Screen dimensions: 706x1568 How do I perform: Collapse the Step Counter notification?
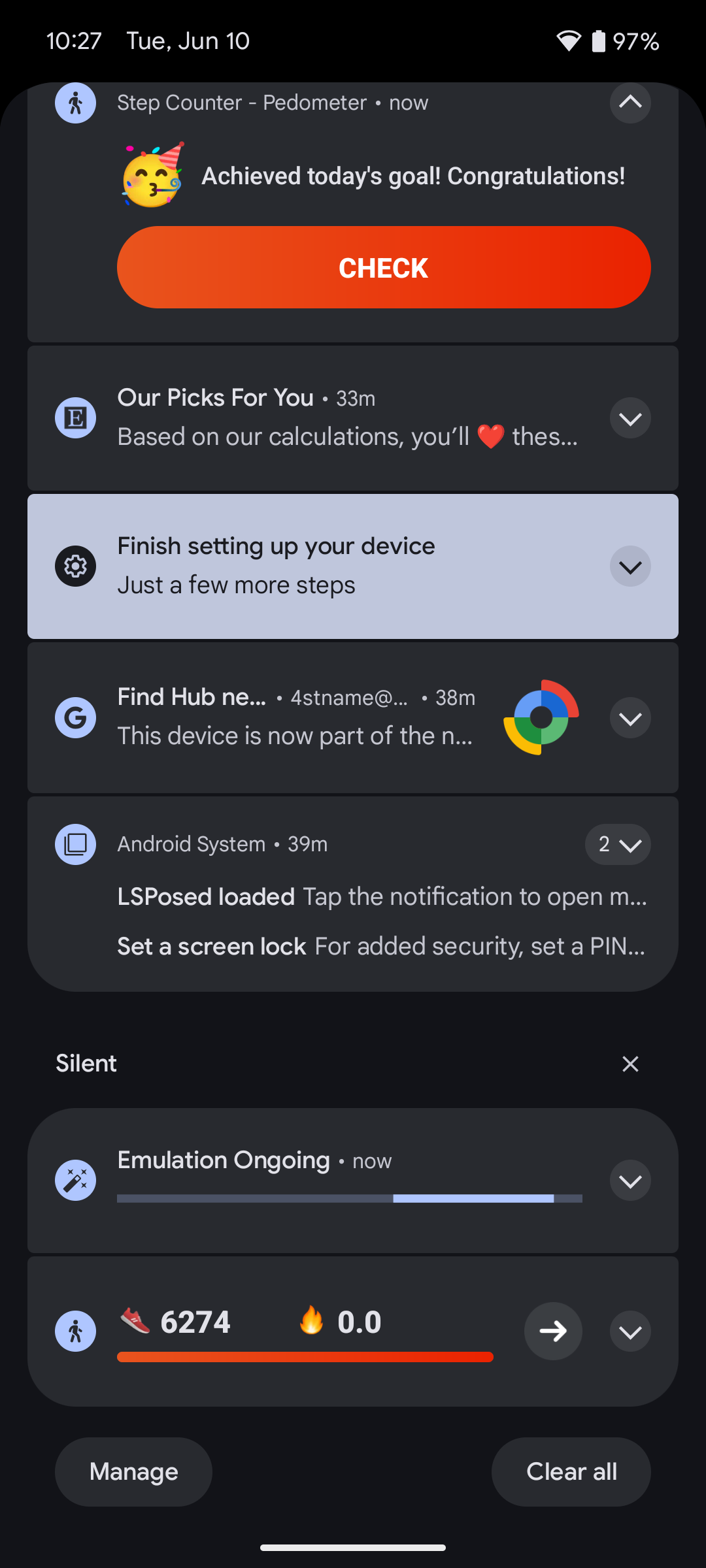(x=630, y=103)
